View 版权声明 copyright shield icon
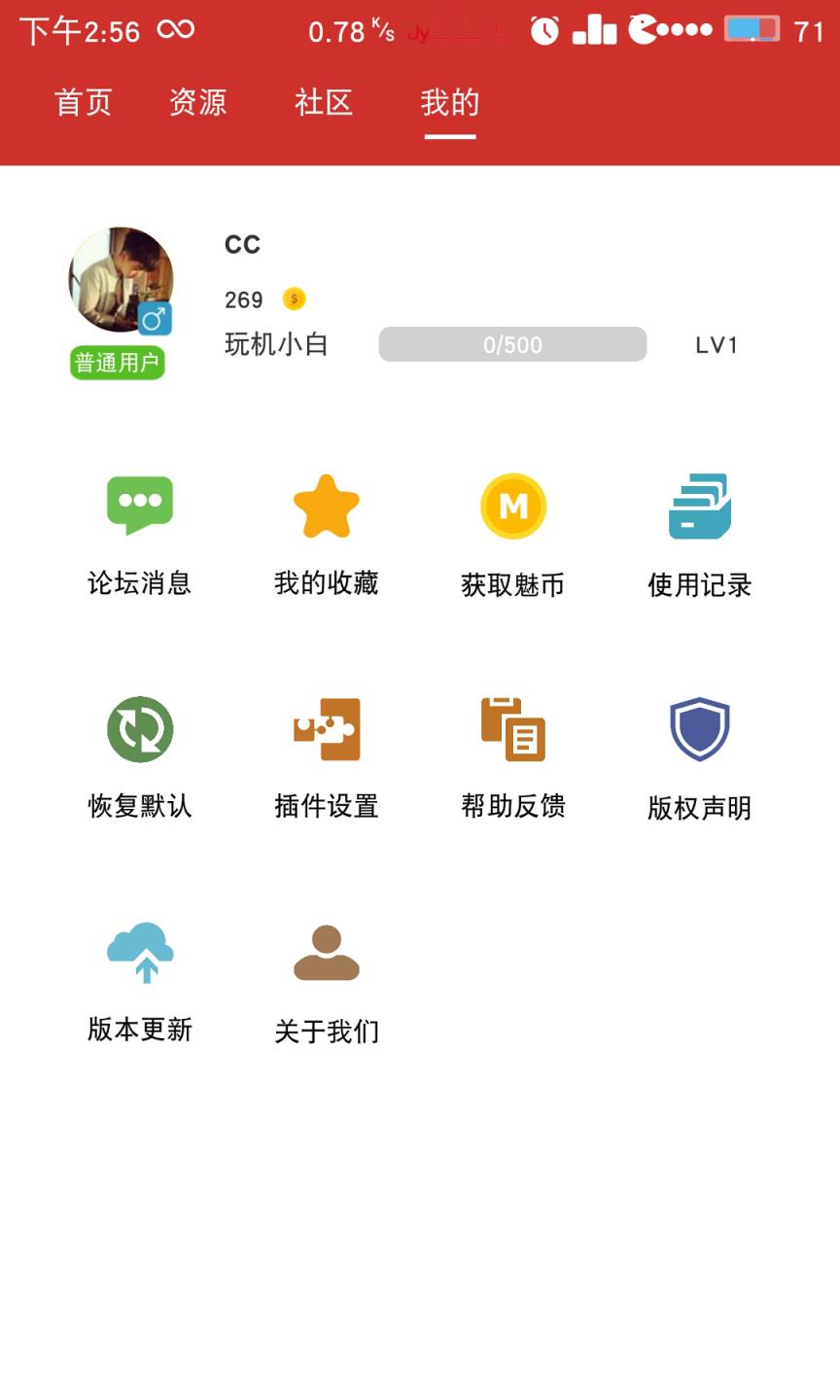840x1400 pixels. click(x=699, y=729)
